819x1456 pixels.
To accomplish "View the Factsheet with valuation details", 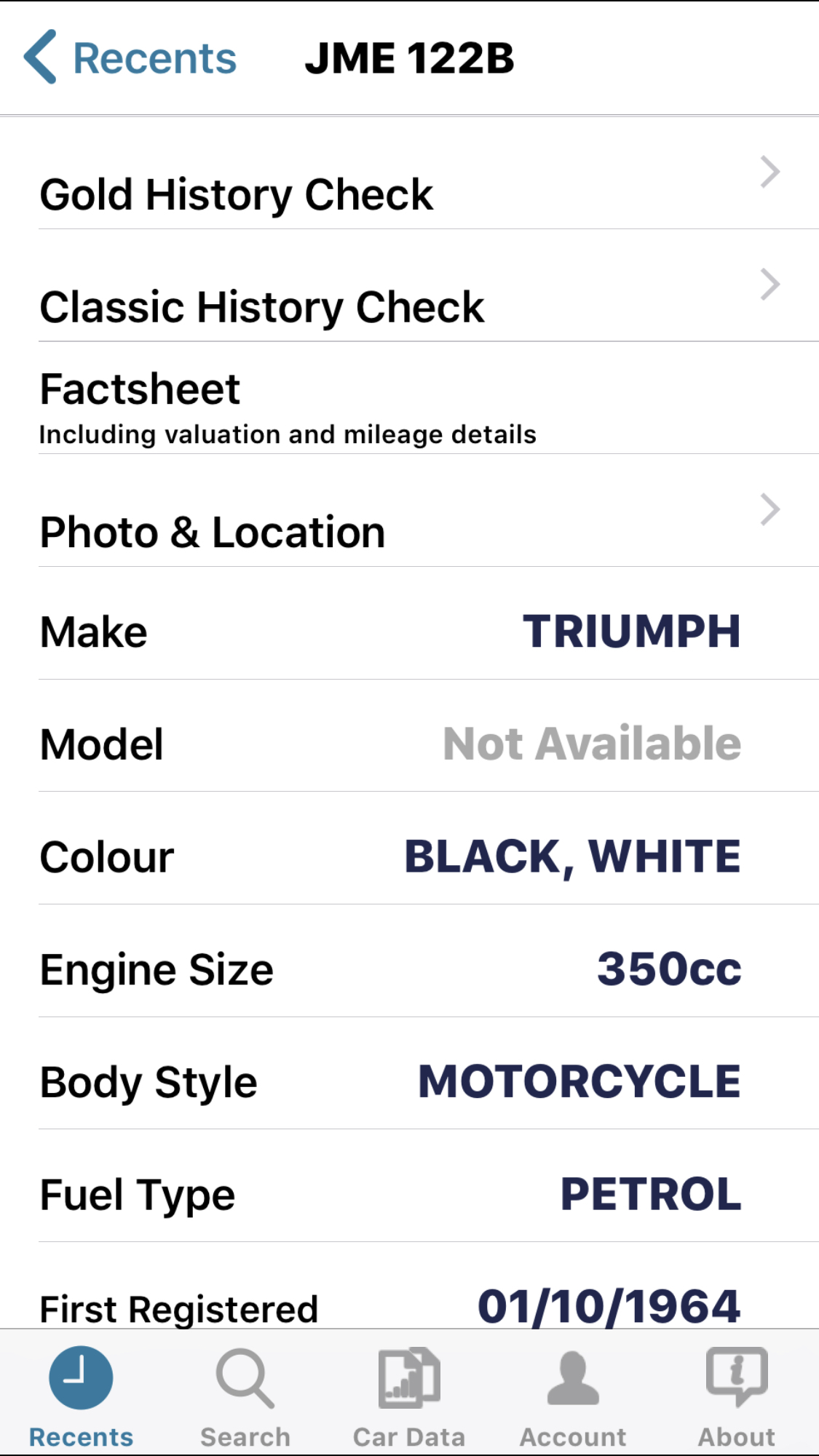I will tap(408, 407).
